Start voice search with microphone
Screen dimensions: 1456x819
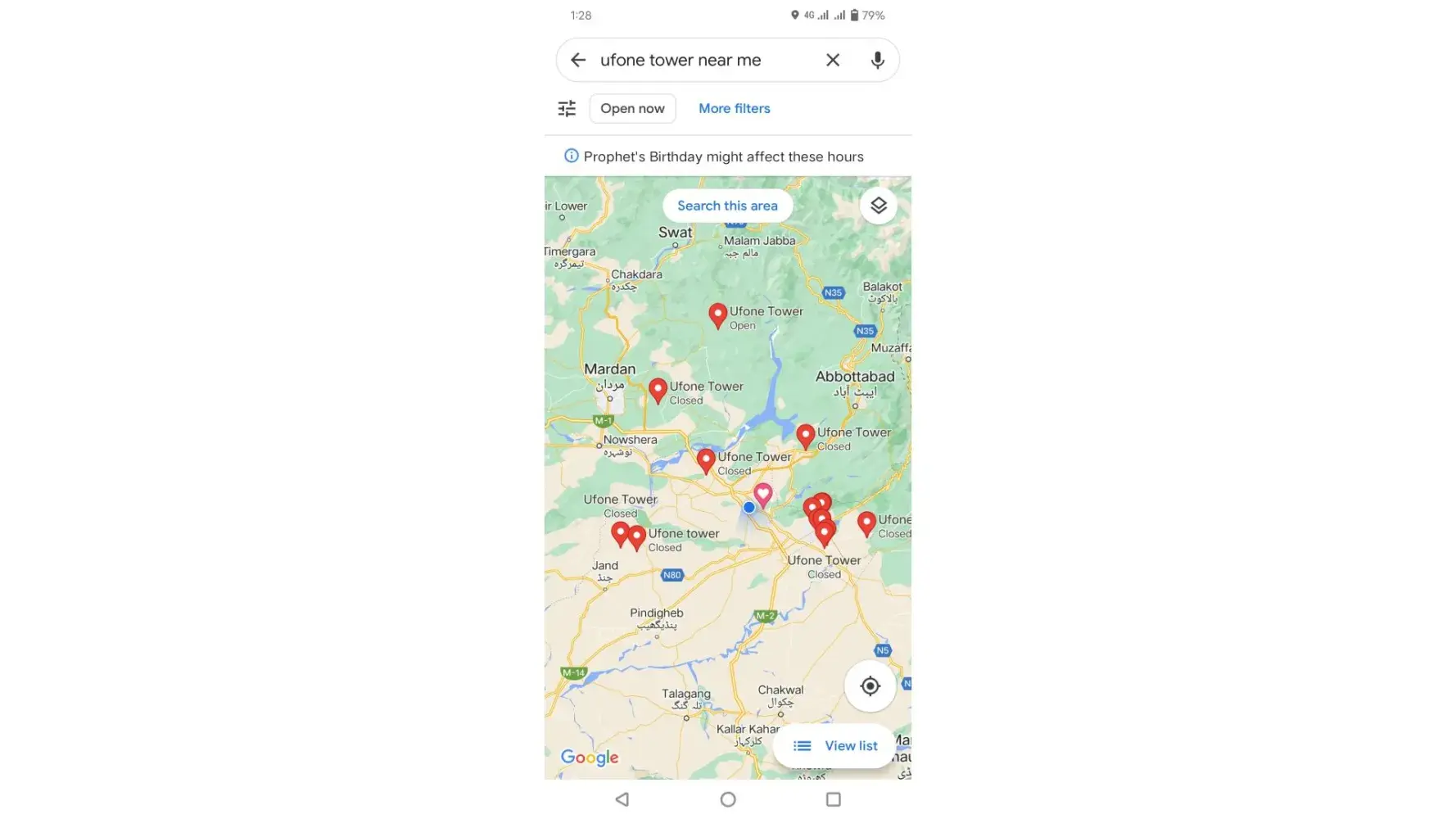877,60
